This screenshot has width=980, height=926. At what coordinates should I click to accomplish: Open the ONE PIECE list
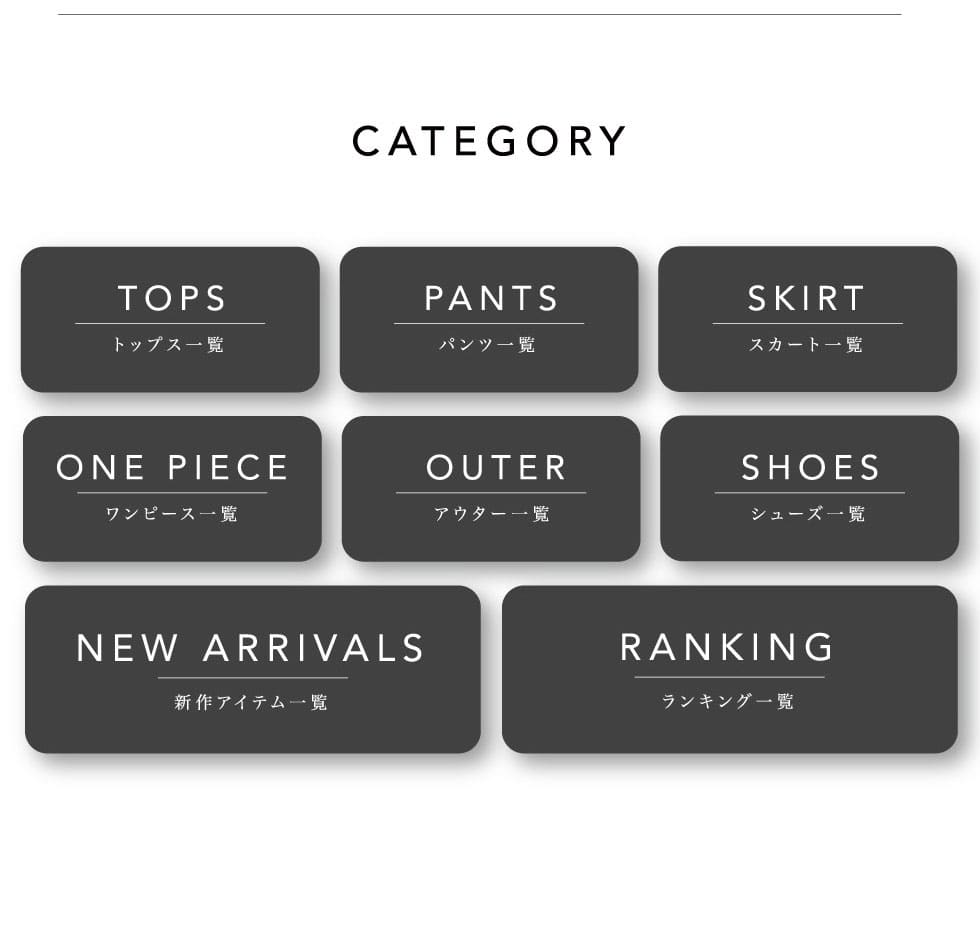pos(172,488)
